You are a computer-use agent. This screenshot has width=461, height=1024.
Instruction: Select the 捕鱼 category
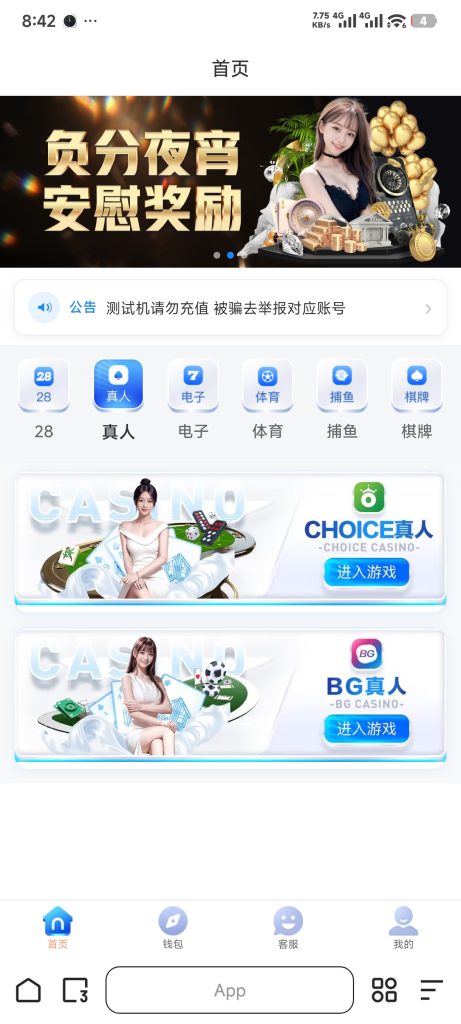point(342,399)
